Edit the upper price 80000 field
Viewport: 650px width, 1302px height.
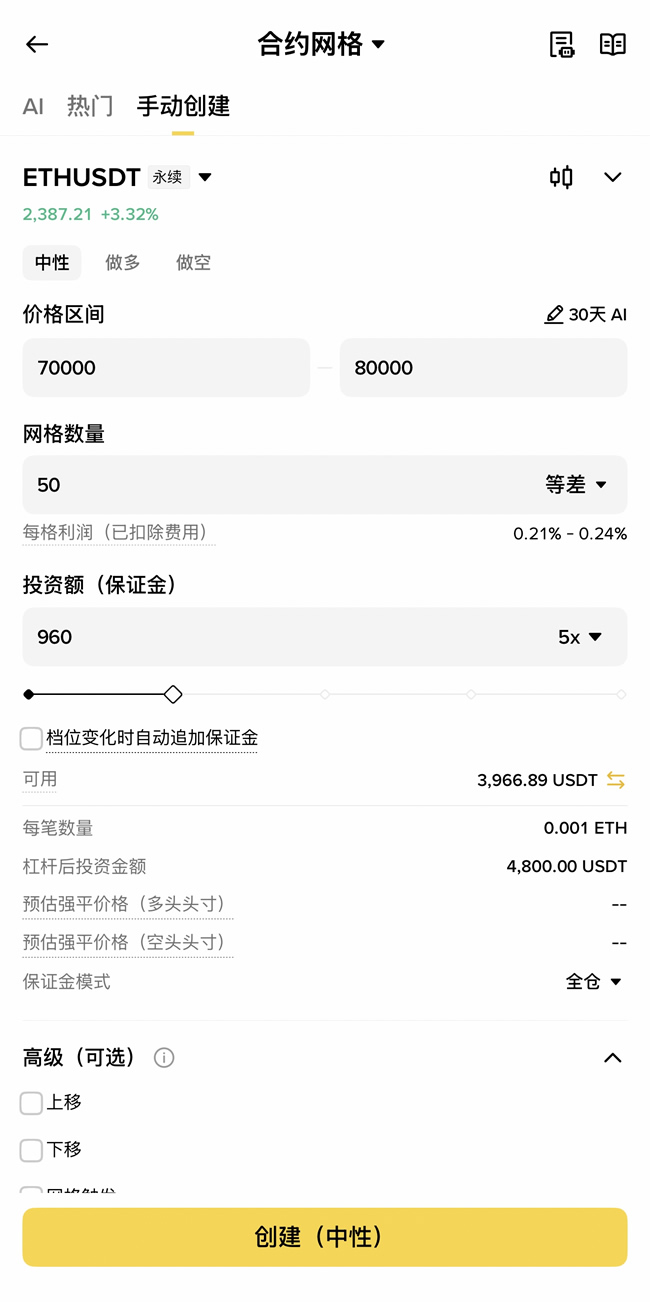(483, 367)
